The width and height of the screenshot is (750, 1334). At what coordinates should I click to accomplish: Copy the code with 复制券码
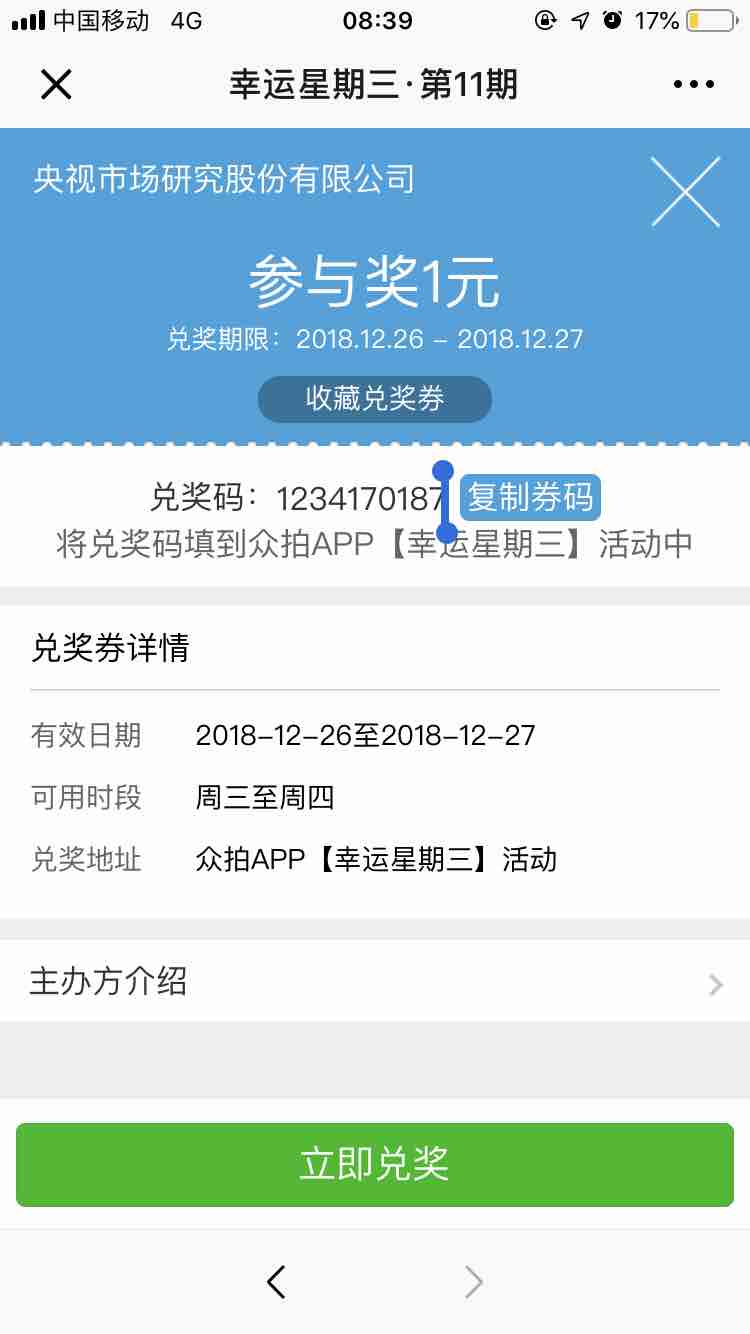(530, 497)
